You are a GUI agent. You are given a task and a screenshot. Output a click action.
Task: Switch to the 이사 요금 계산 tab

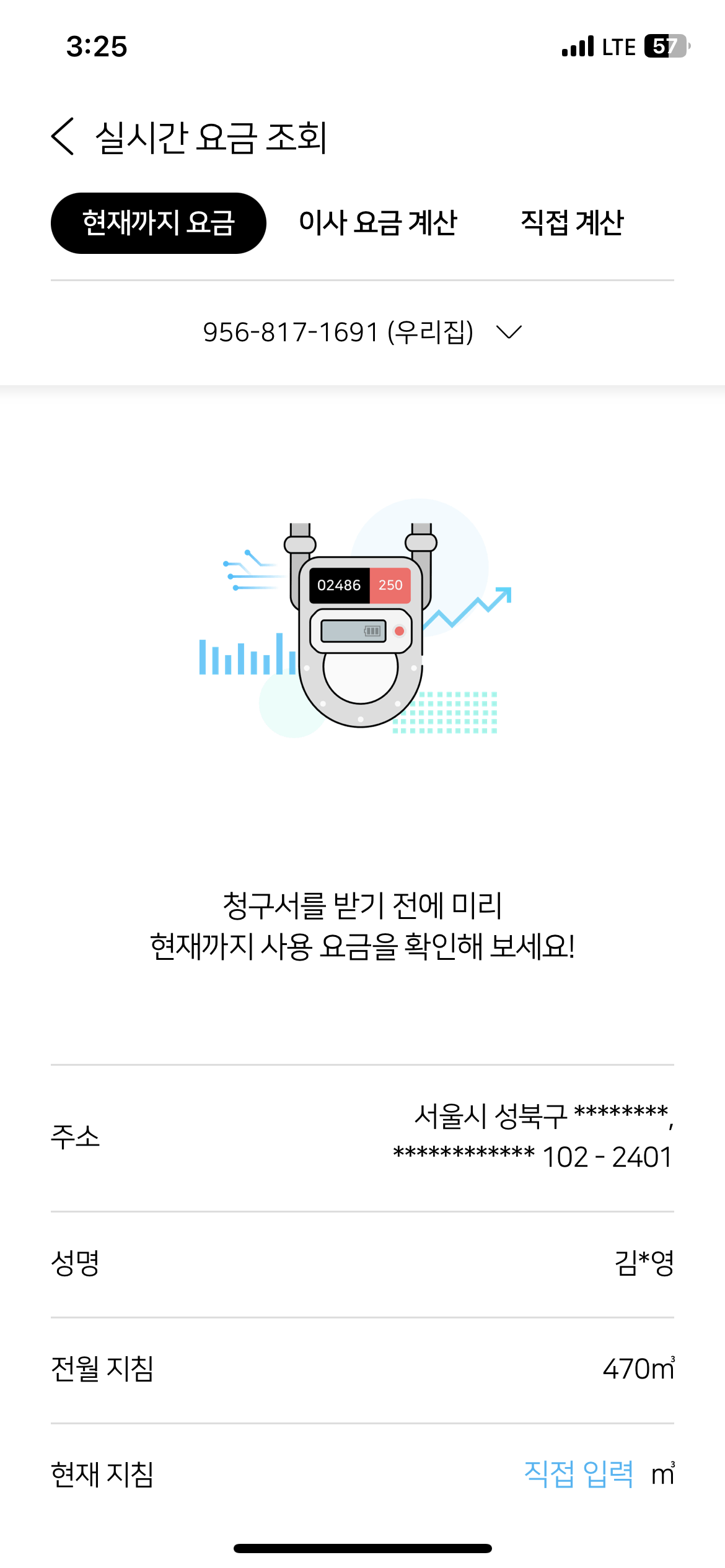click(377, 223)
